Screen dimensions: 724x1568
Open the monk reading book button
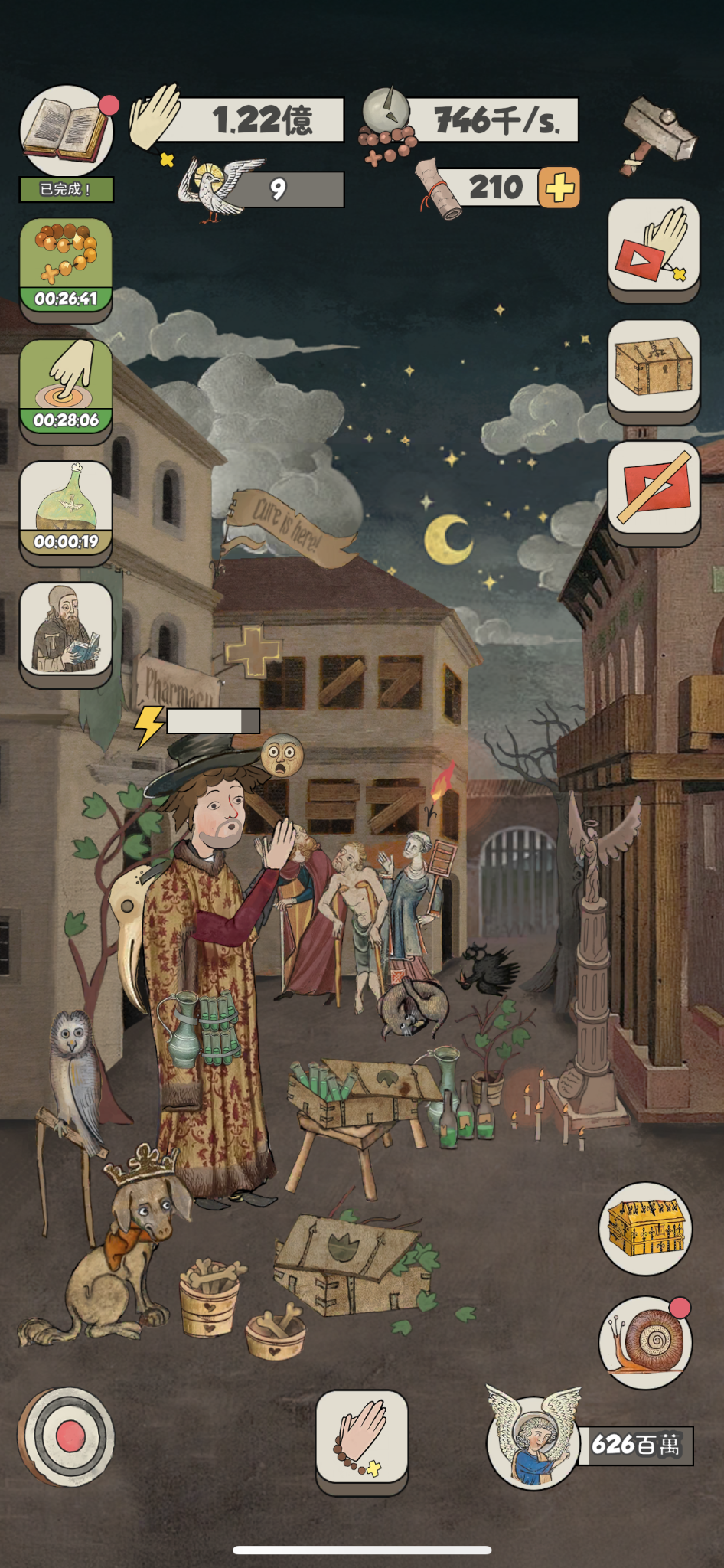click(66, 629)
